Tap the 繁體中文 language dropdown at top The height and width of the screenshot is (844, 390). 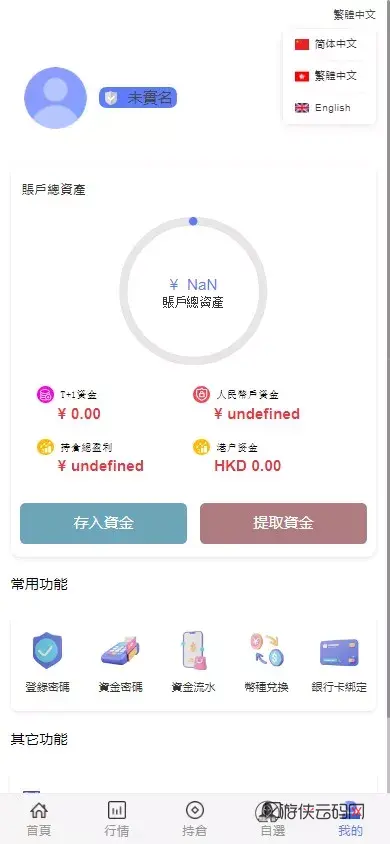click(354, 15)
